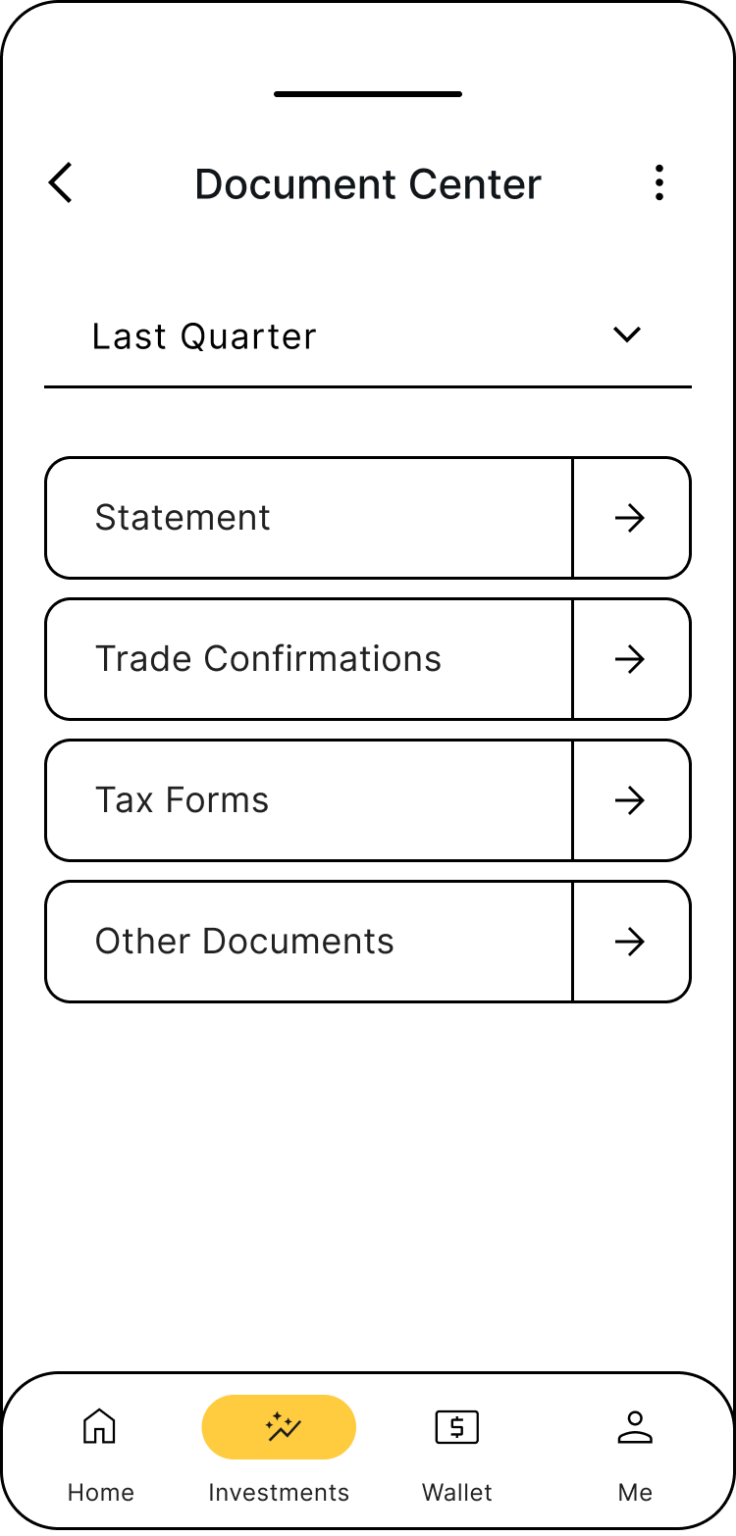Tap the Wallet dollar icon
736x1536 pixels.
(457, 1426)
